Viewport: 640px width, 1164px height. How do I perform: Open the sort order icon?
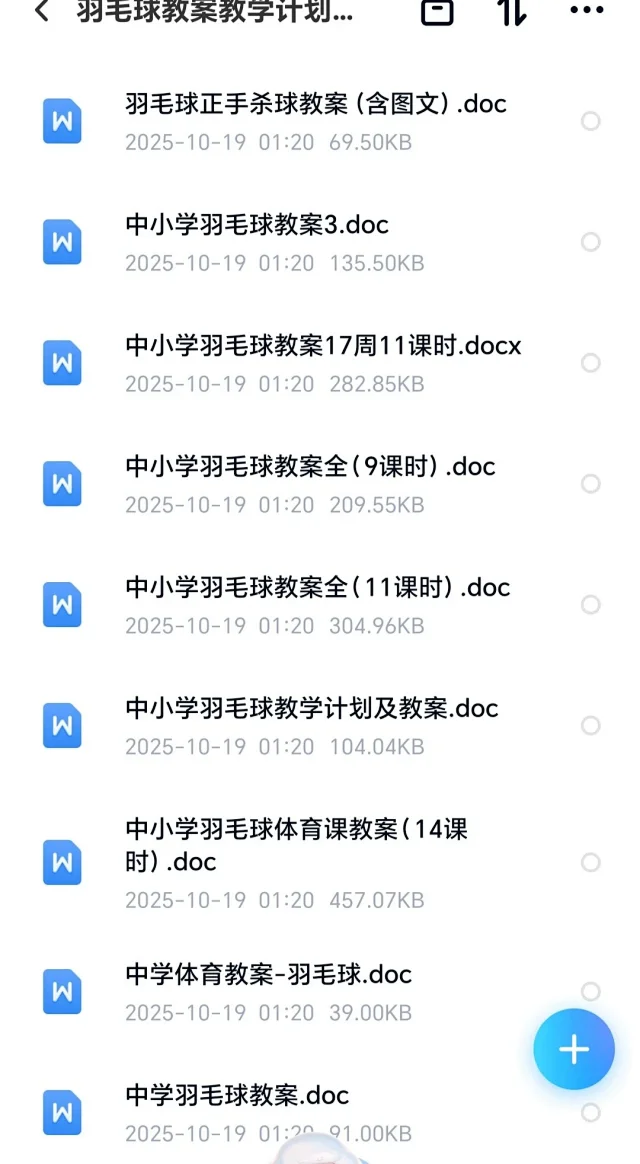point(511,12)
